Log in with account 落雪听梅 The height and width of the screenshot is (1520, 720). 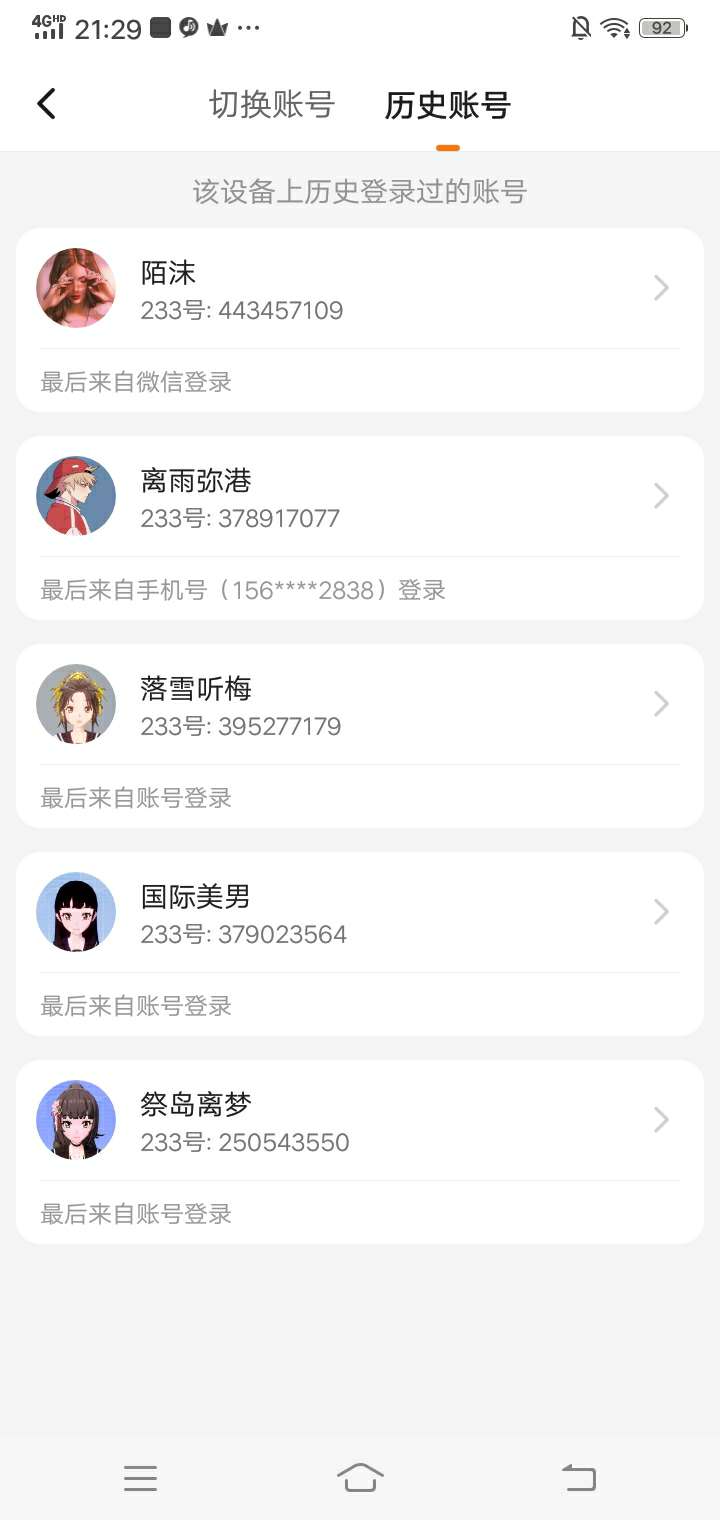click(x=359, y=705)
